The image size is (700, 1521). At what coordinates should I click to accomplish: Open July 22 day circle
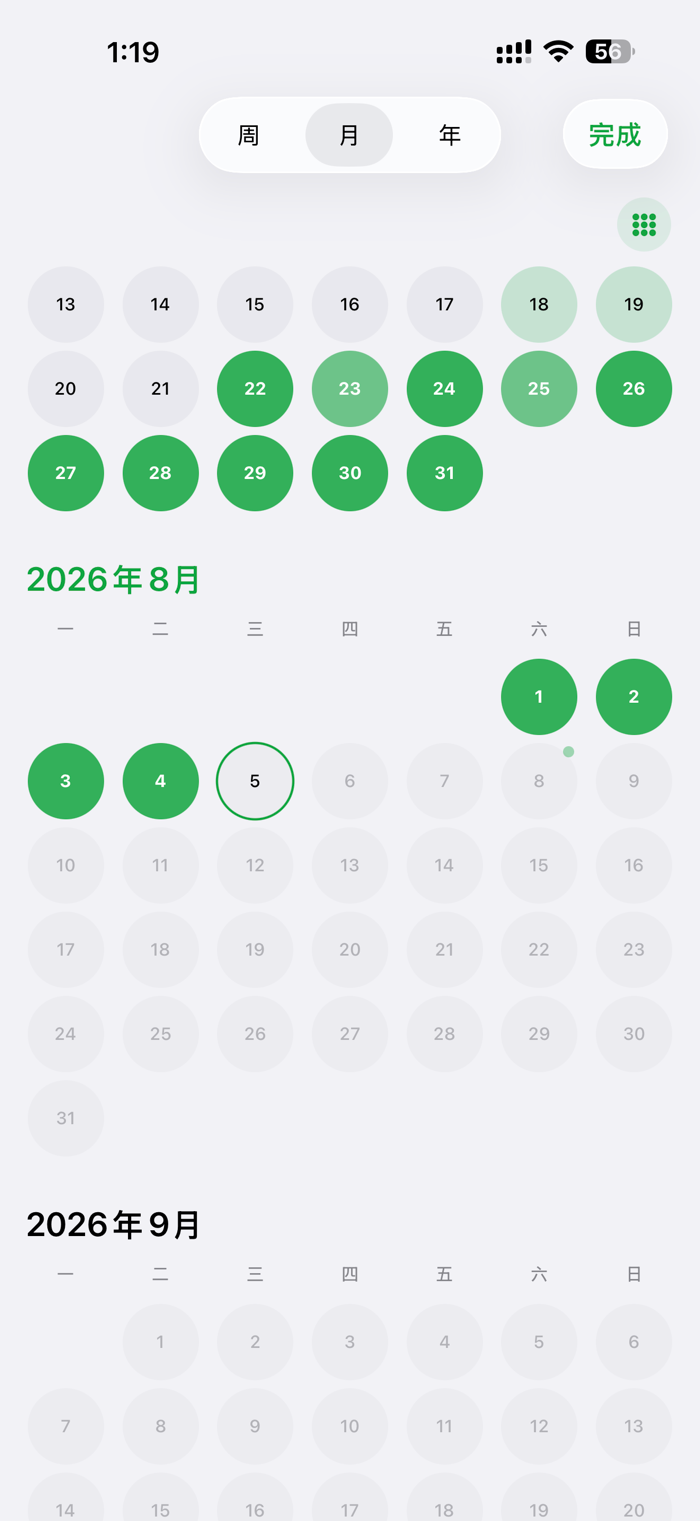point(255,389)
